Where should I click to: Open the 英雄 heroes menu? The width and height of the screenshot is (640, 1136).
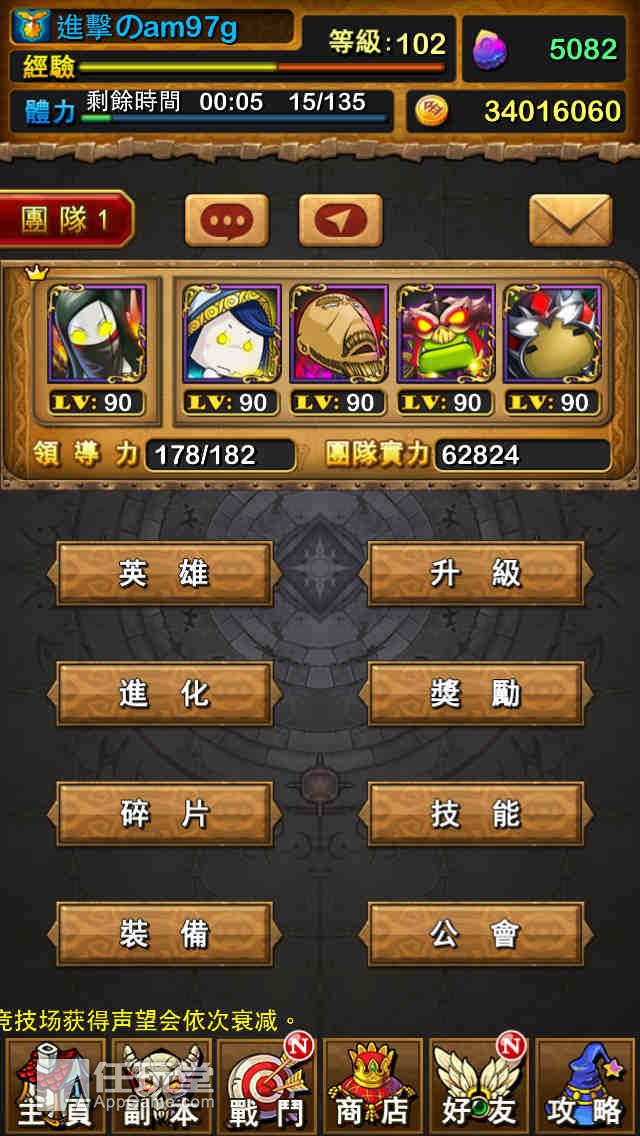[164, 573]
